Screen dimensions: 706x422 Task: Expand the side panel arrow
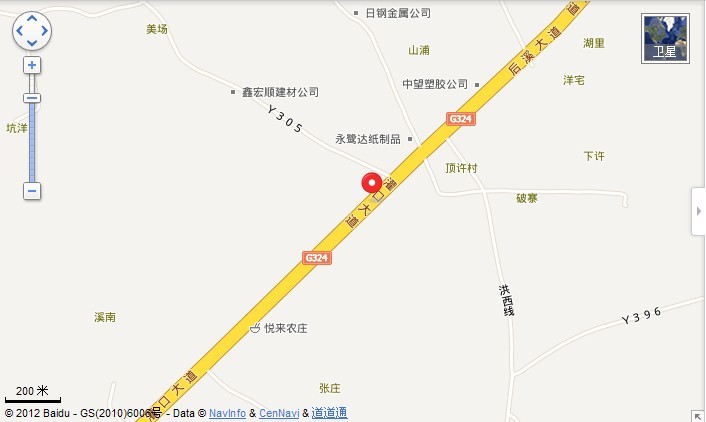pos(698,212)
